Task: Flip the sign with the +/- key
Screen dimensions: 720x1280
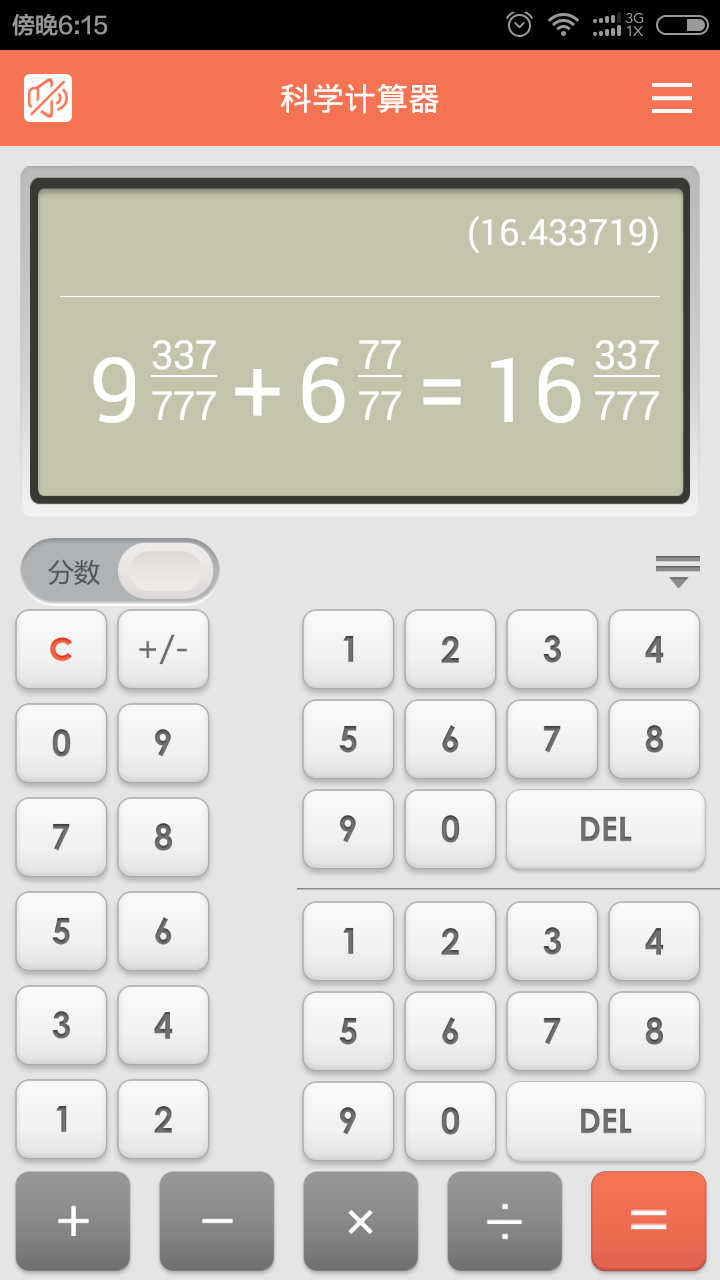Action: coord(163,650)
